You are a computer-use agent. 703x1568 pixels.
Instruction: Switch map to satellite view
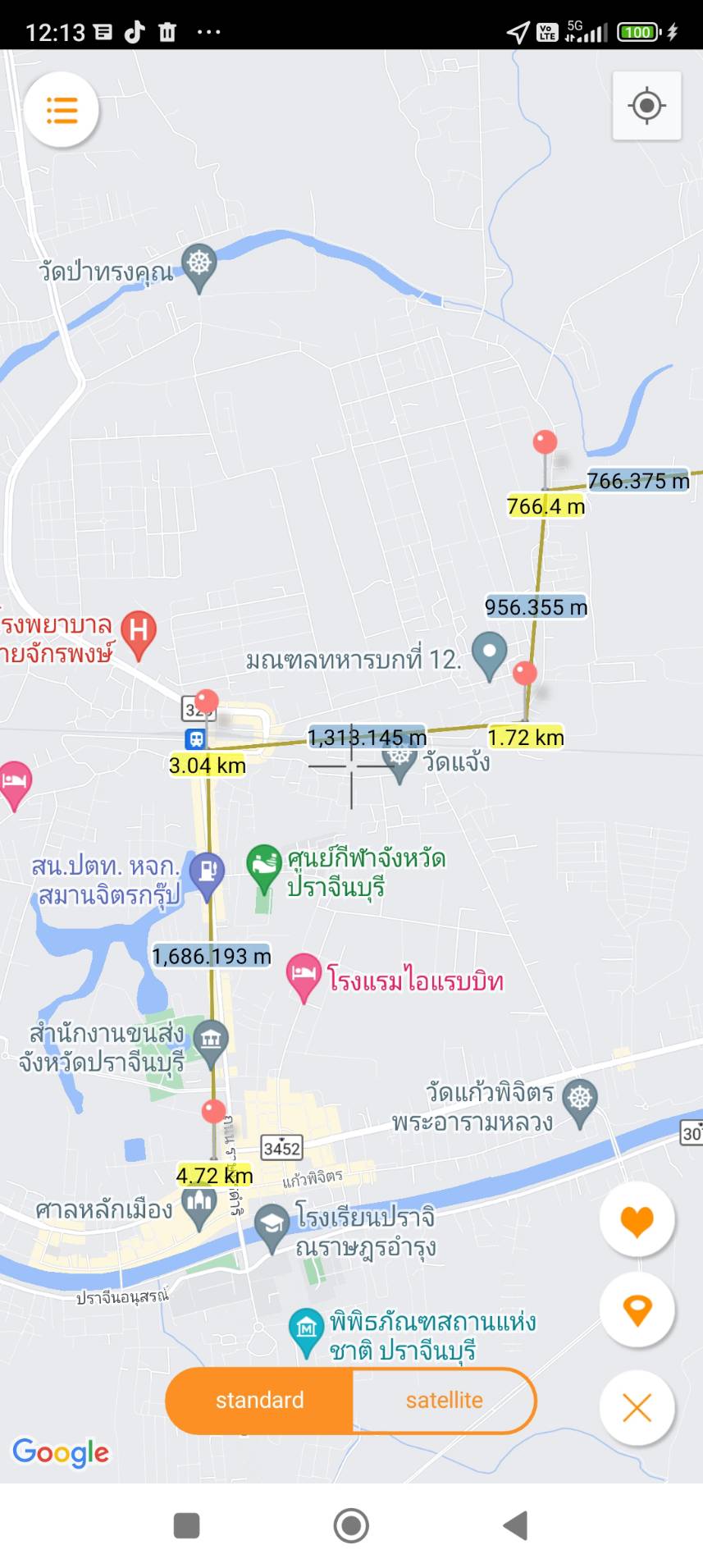point(444,1401)
